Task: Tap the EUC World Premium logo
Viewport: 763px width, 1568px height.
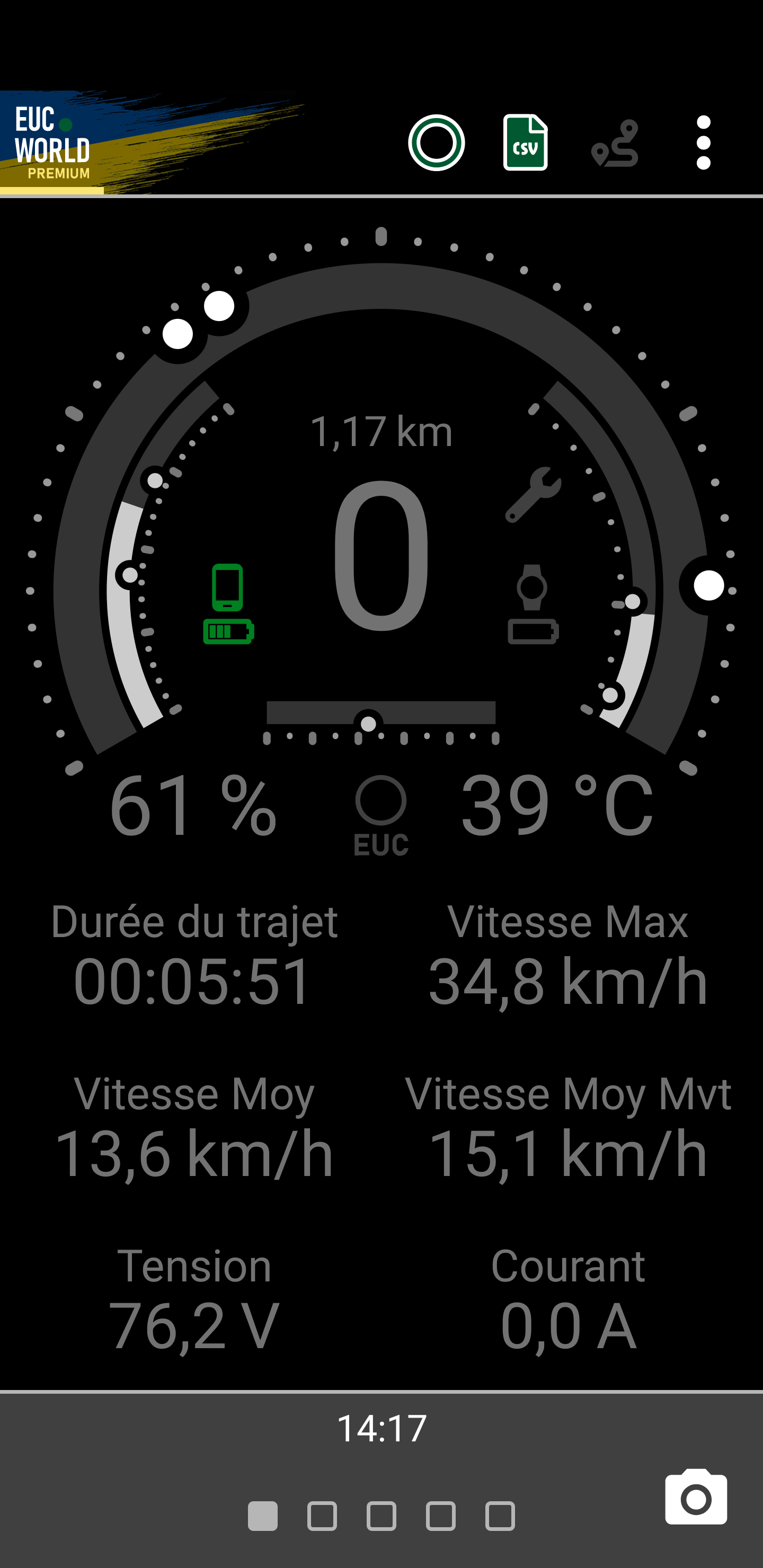Action: click(x=52, y=142)
